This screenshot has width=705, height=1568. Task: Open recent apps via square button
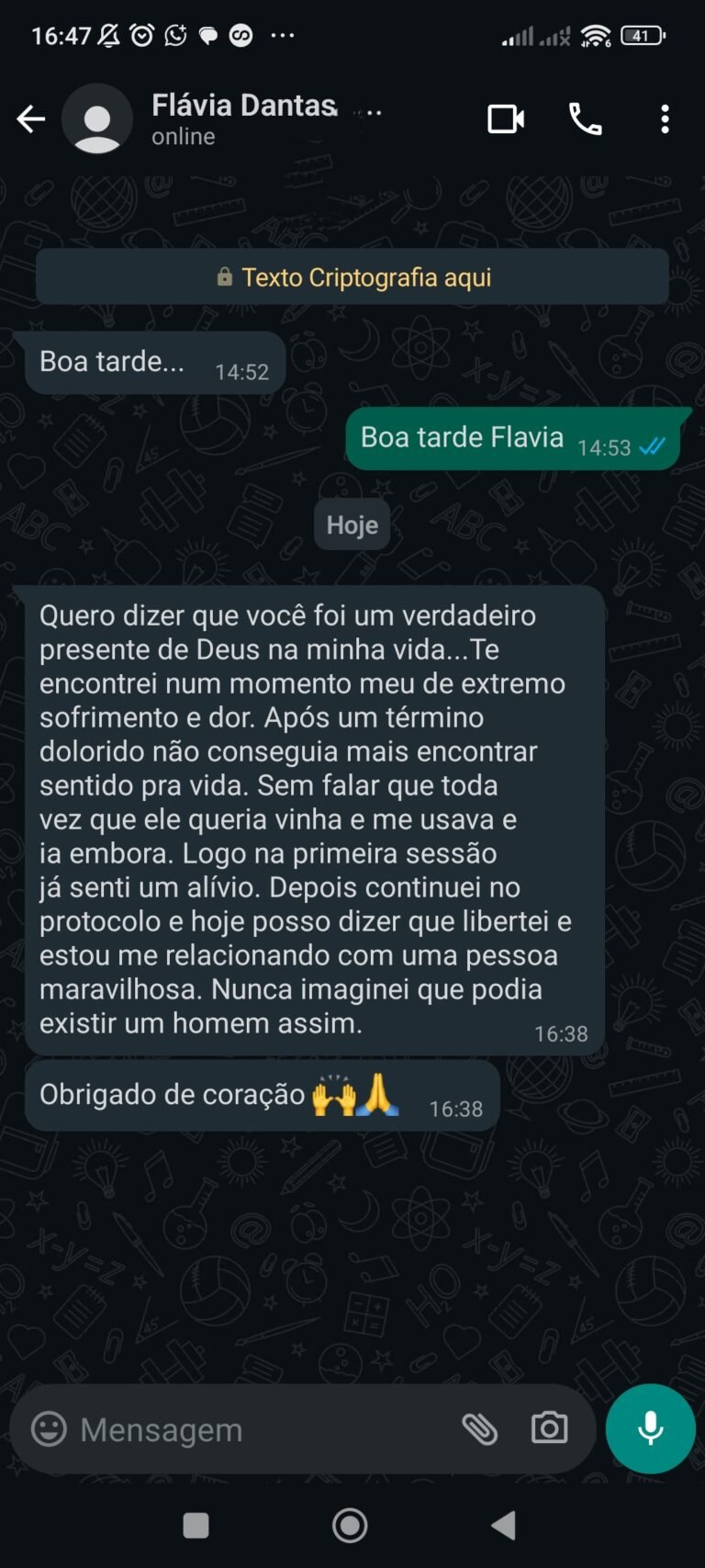pyautogui.click(x=196, y=1526)
